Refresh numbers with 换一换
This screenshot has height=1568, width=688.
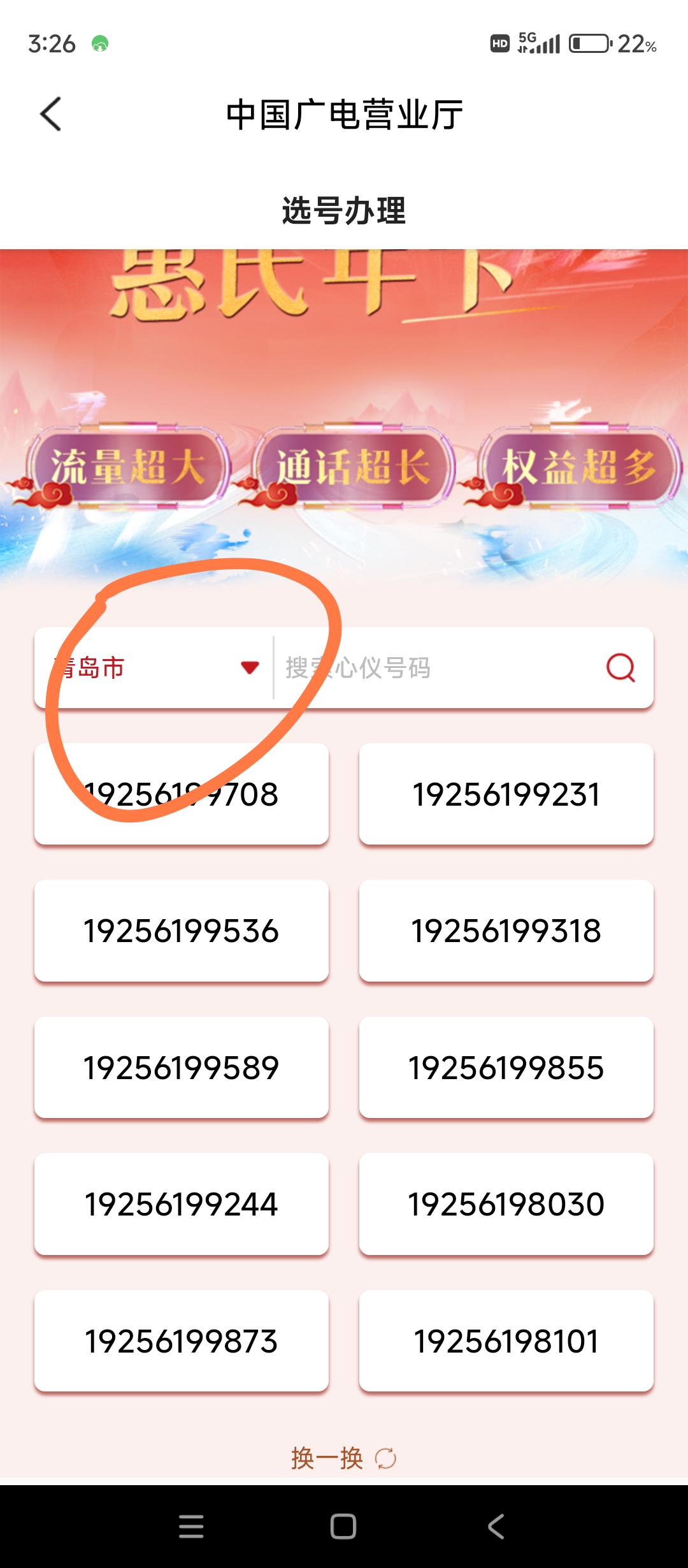343,1458
